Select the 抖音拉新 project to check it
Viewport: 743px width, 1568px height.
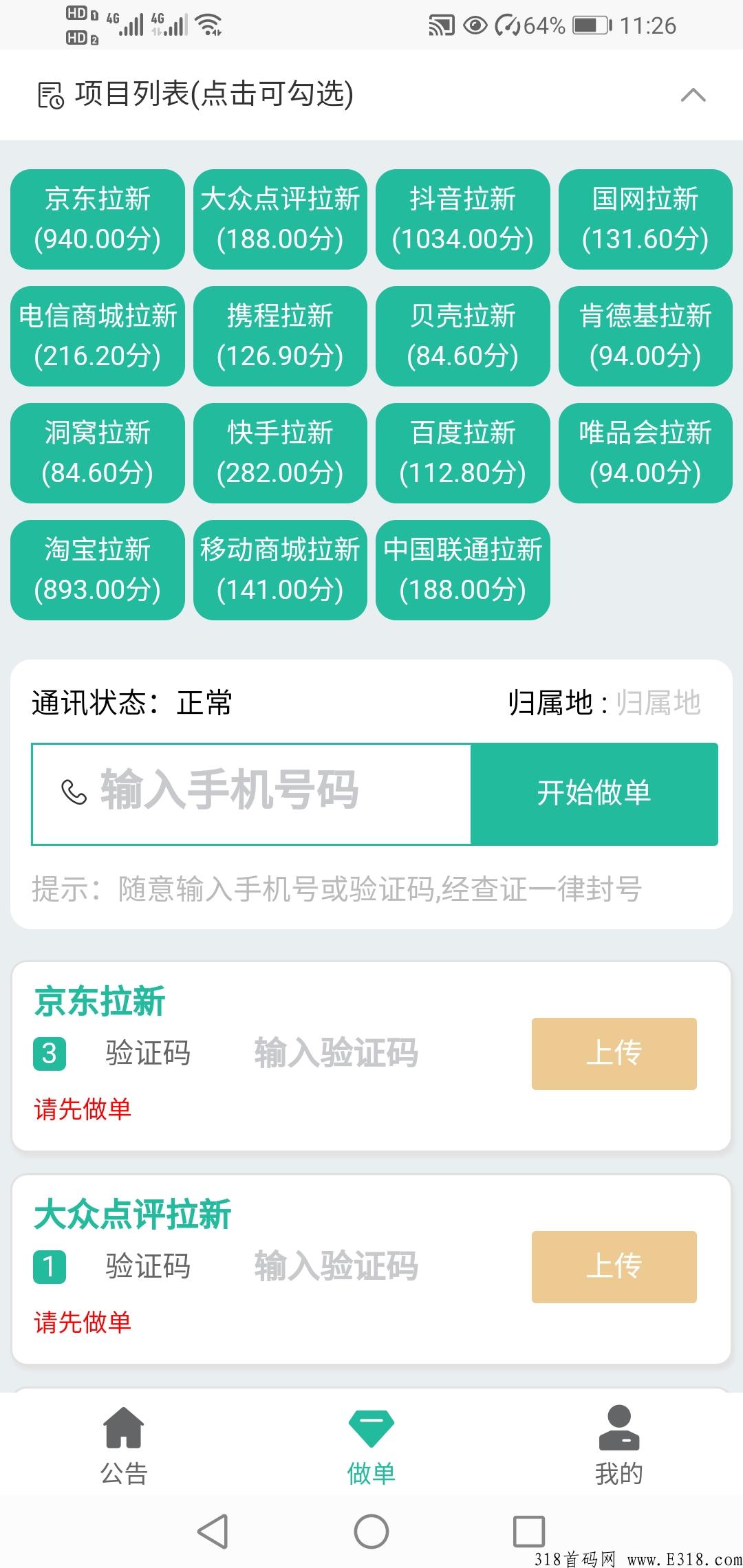[462, 219]
